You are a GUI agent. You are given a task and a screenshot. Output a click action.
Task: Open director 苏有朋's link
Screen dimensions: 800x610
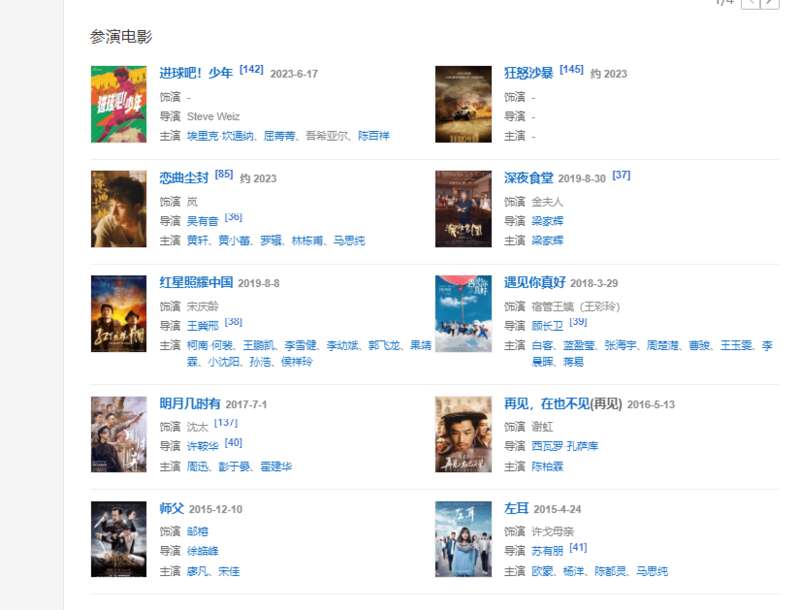pyautogui.click(x=547, y=551)
